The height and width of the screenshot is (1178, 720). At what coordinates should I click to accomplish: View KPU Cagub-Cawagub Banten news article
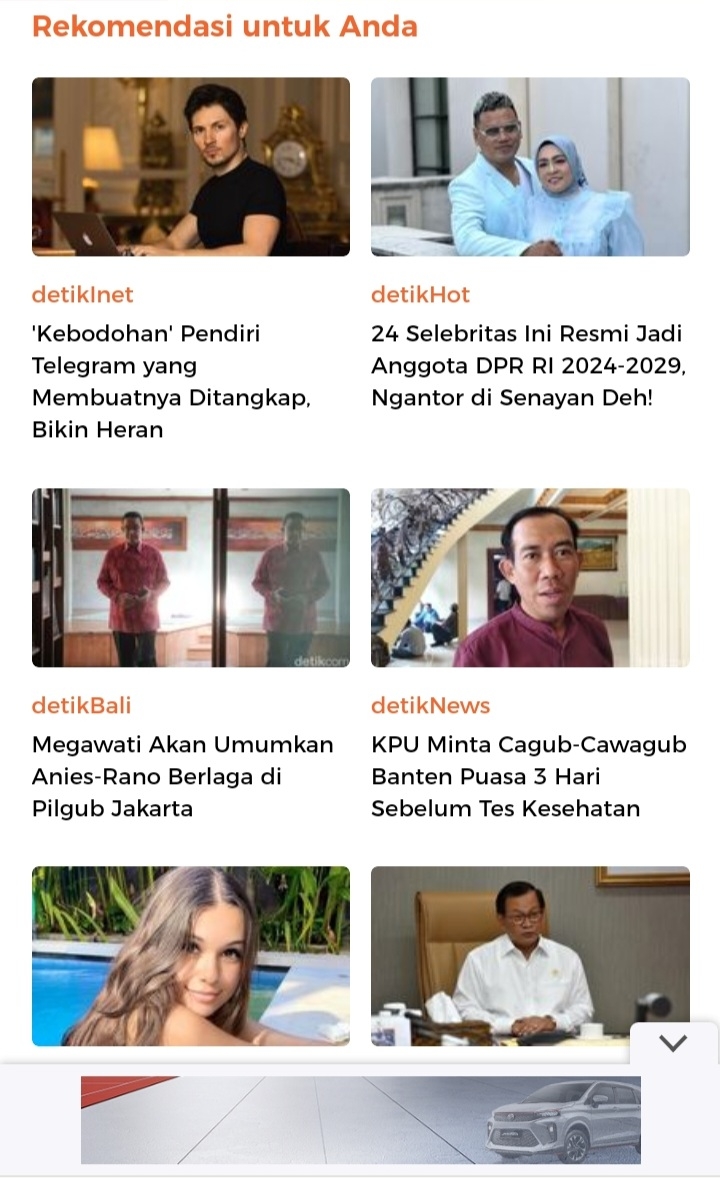[x=528, y=776]
